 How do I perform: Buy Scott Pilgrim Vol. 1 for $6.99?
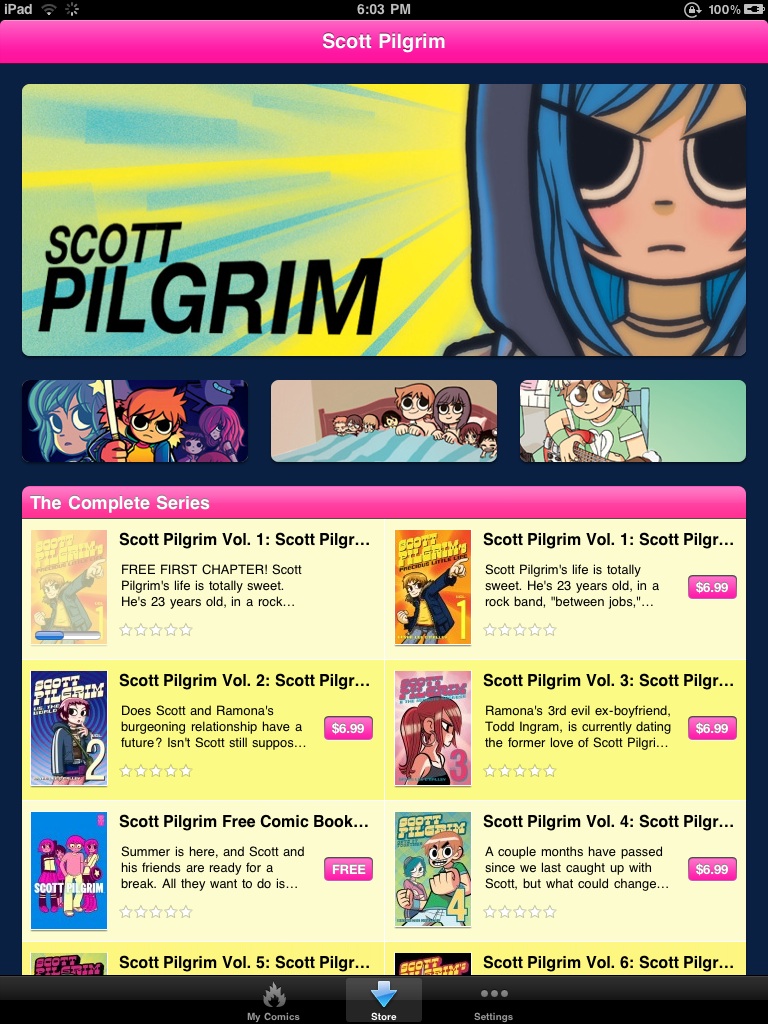click(x=712, y=587)
